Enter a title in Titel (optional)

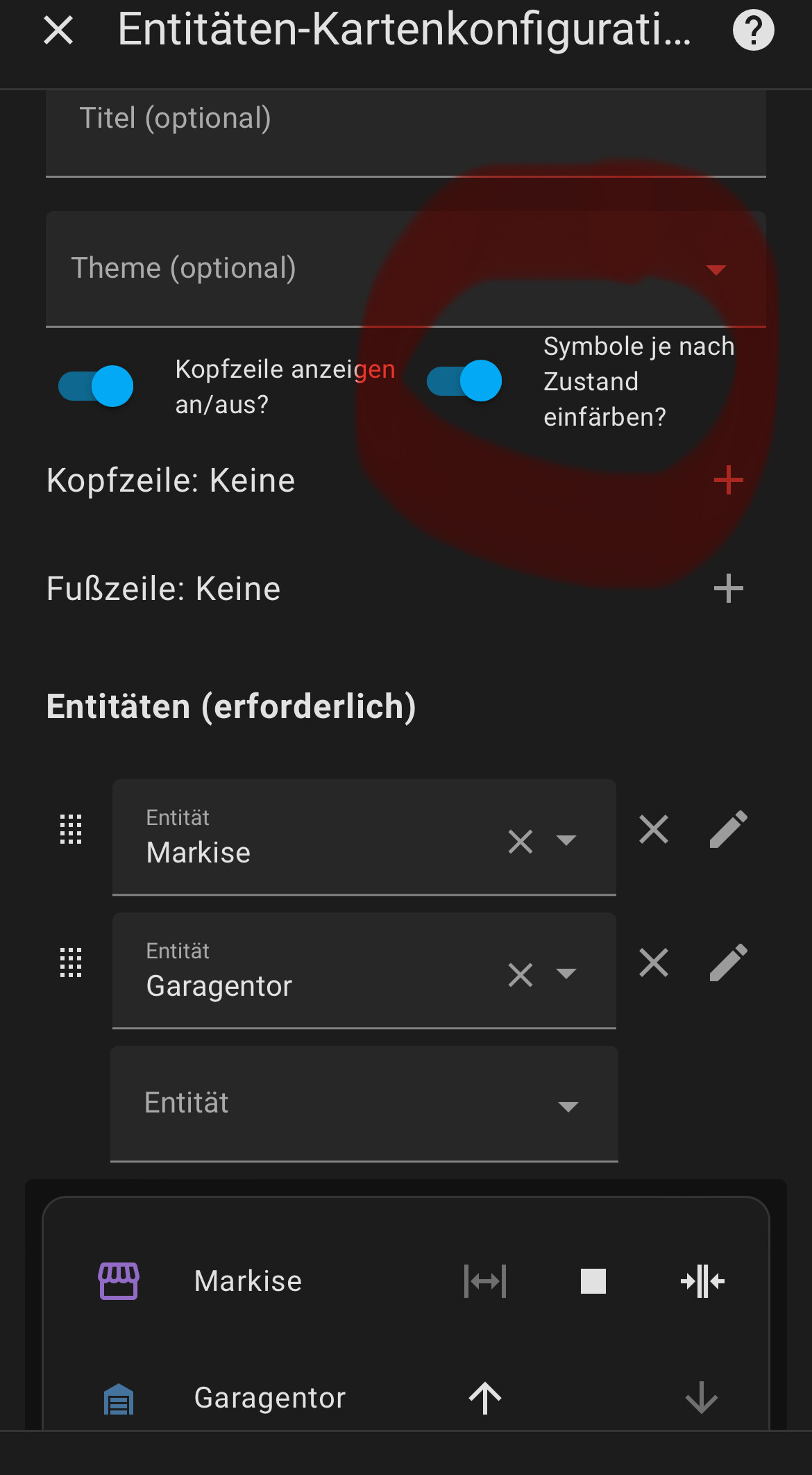pos(405,132)
